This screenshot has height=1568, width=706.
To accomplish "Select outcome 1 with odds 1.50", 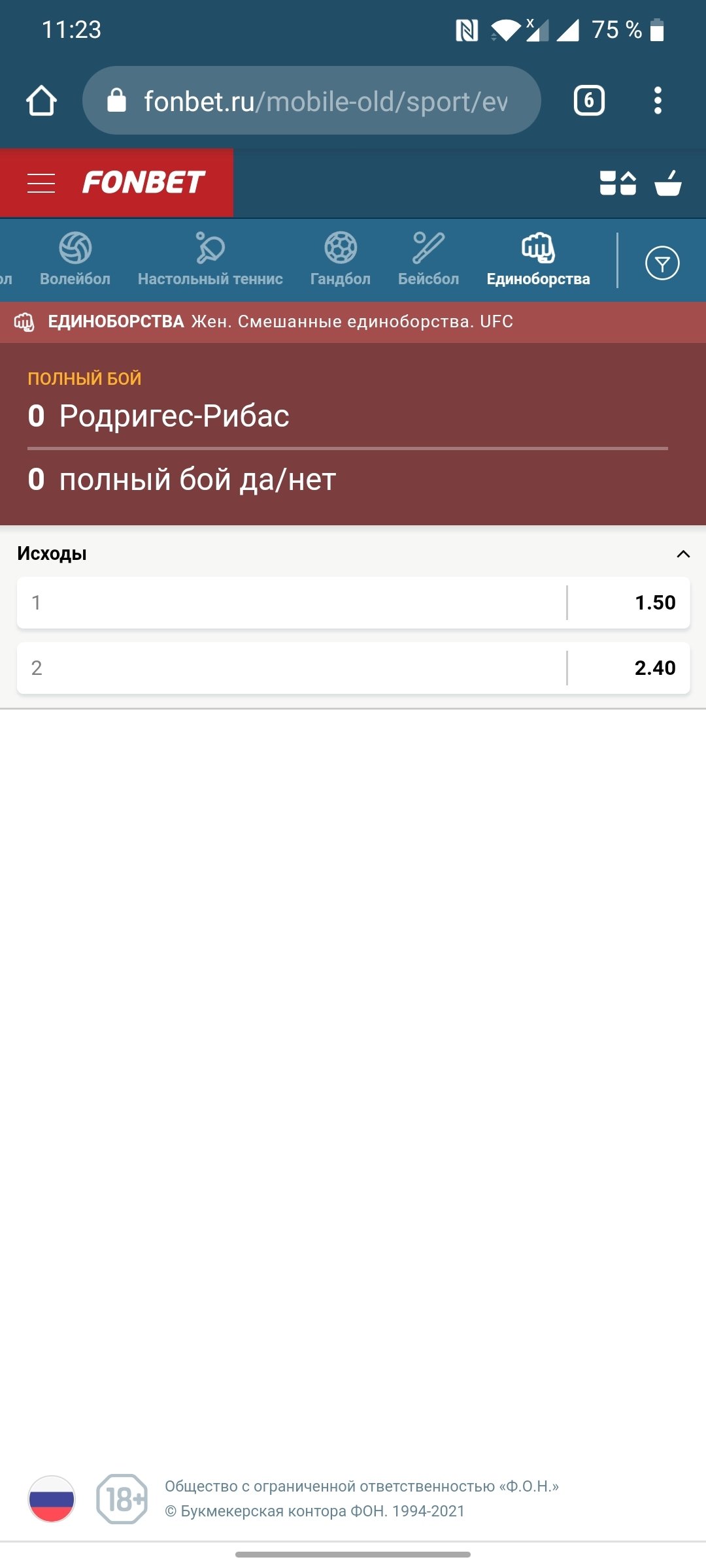I will (x=353, y=602).
